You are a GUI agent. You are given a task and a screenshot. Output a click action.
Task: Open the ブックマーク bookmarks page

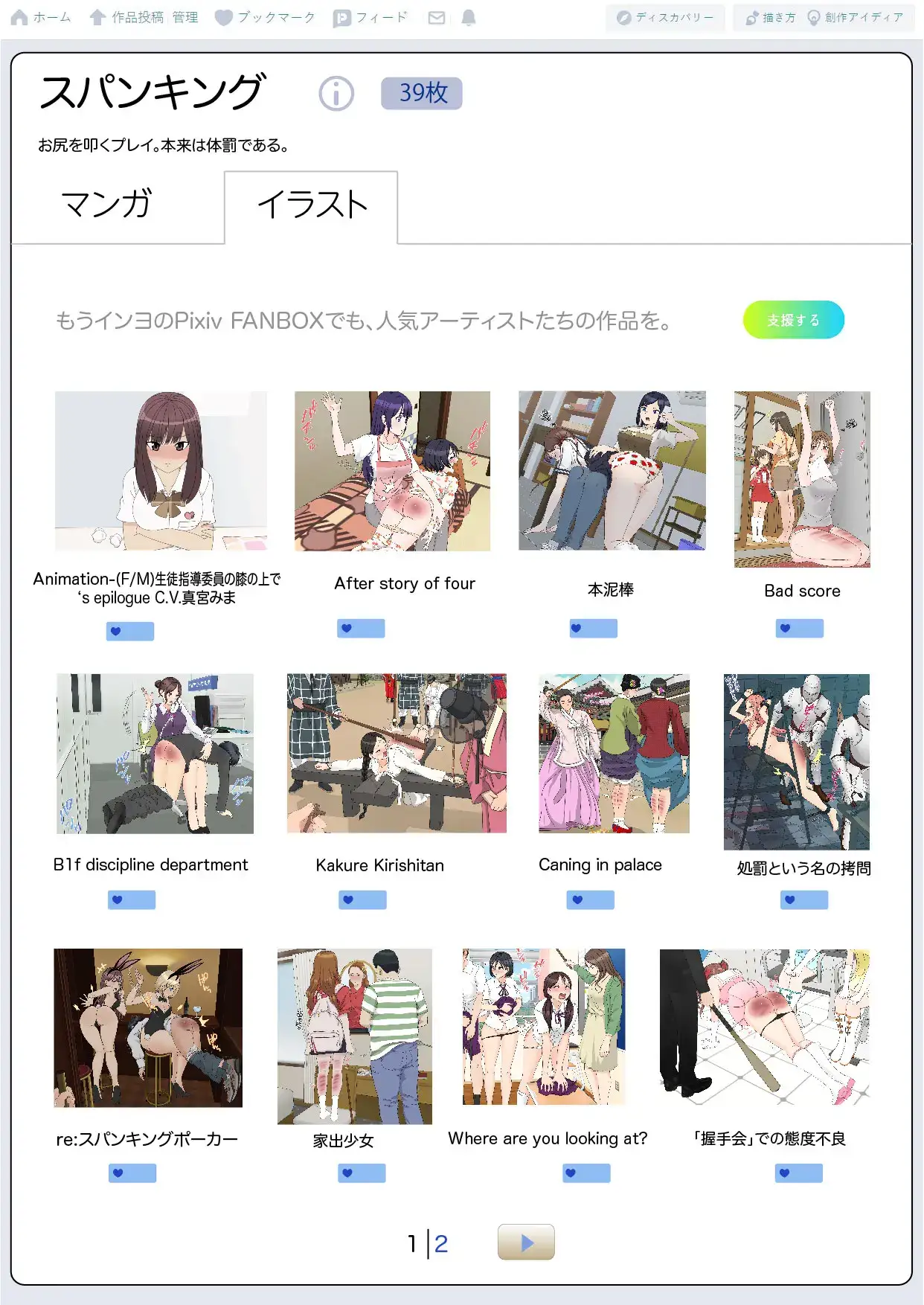[265, 17]
